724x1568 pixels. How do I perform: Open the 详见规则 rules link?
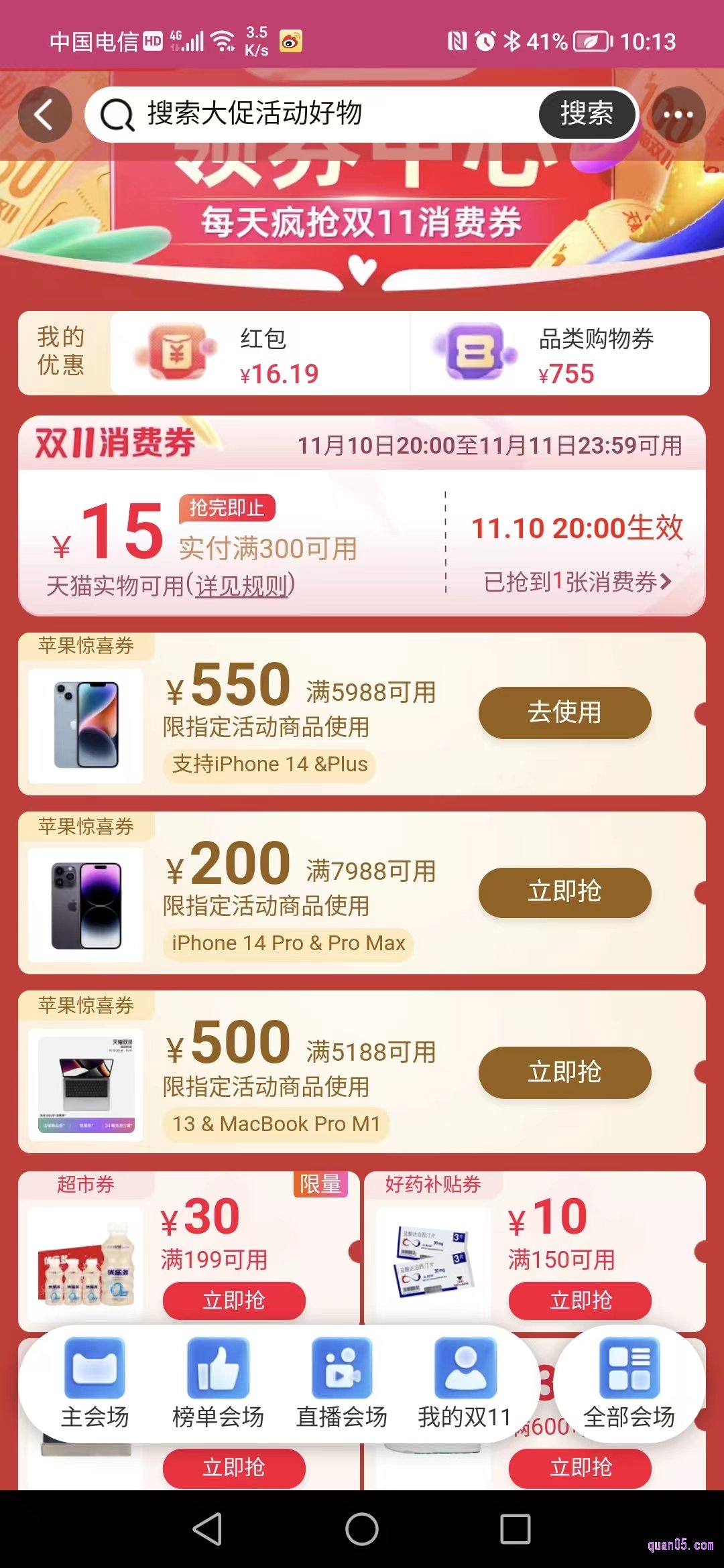click(x=241, y=586)
